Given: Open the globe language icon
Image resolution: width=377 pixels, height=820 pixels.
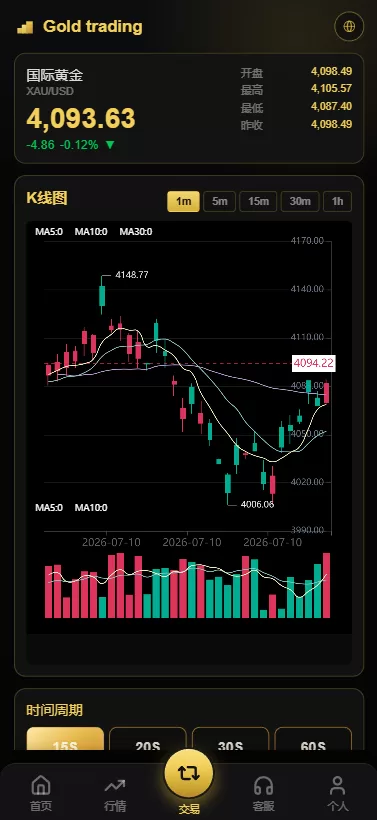Looking at the screenshot, I should [x=349, y=27].
